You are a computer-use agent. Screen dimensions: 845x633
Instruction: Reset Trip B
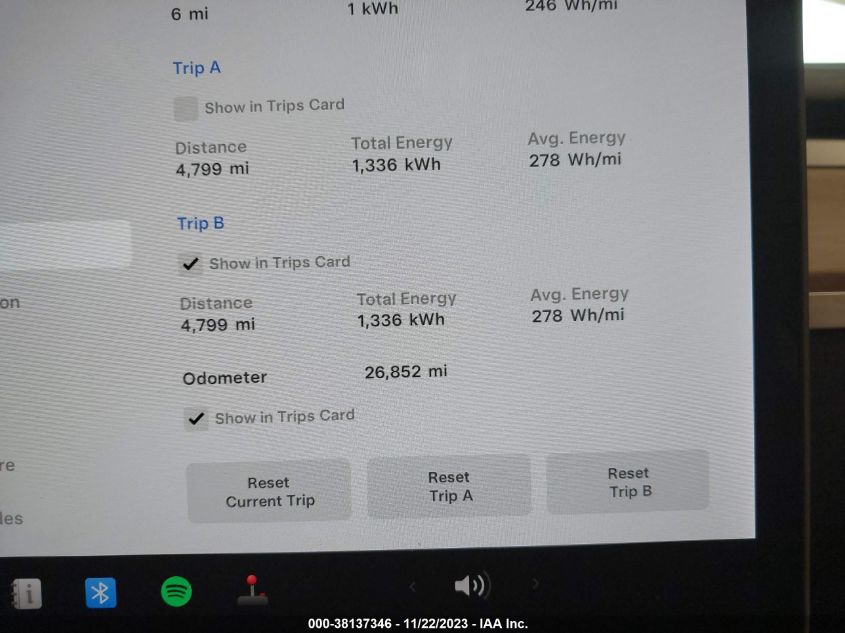(x=628, y=482)
